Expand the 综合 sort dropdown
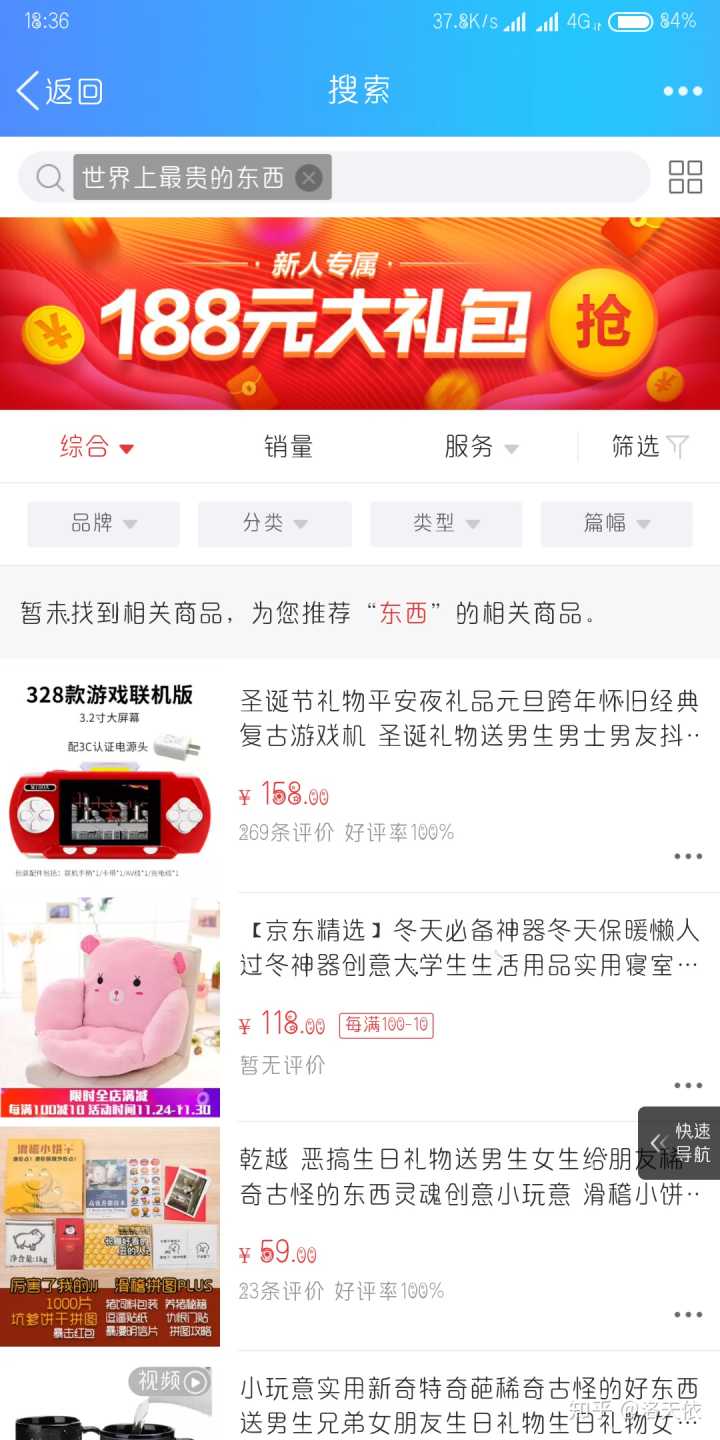Screen dimensions: 720x1440 tap(97, 447)
